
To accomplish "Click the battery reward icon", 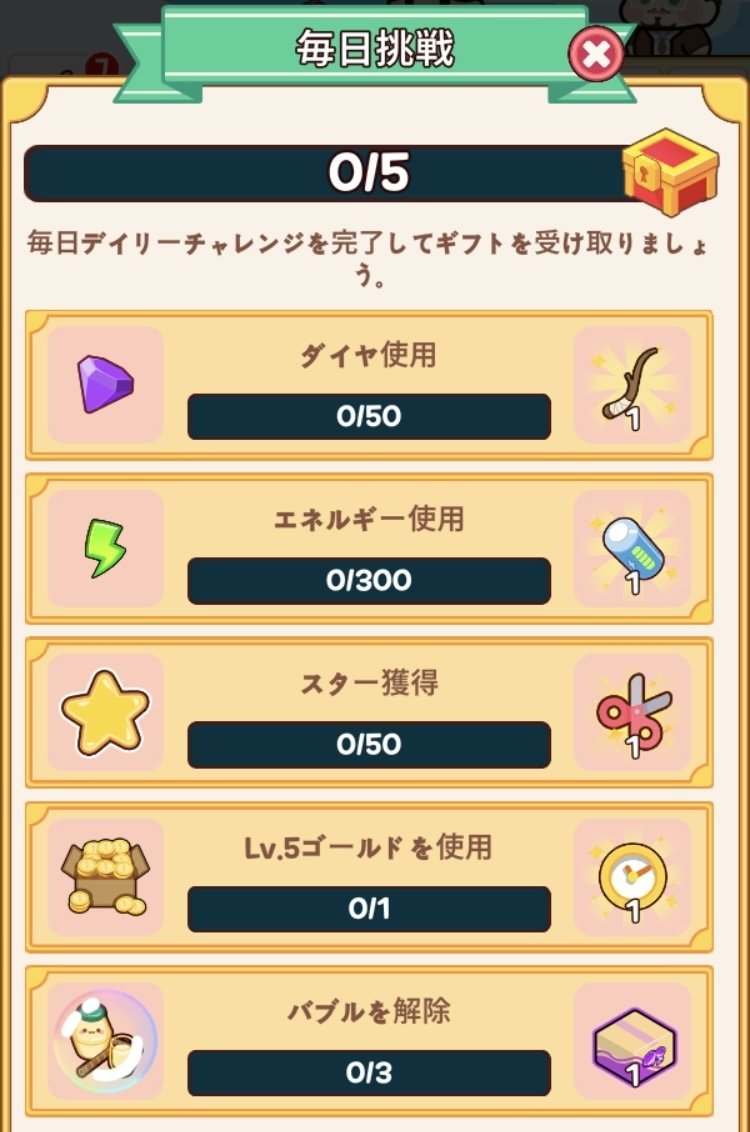I will pyautogui.click(x=632, y=548).
